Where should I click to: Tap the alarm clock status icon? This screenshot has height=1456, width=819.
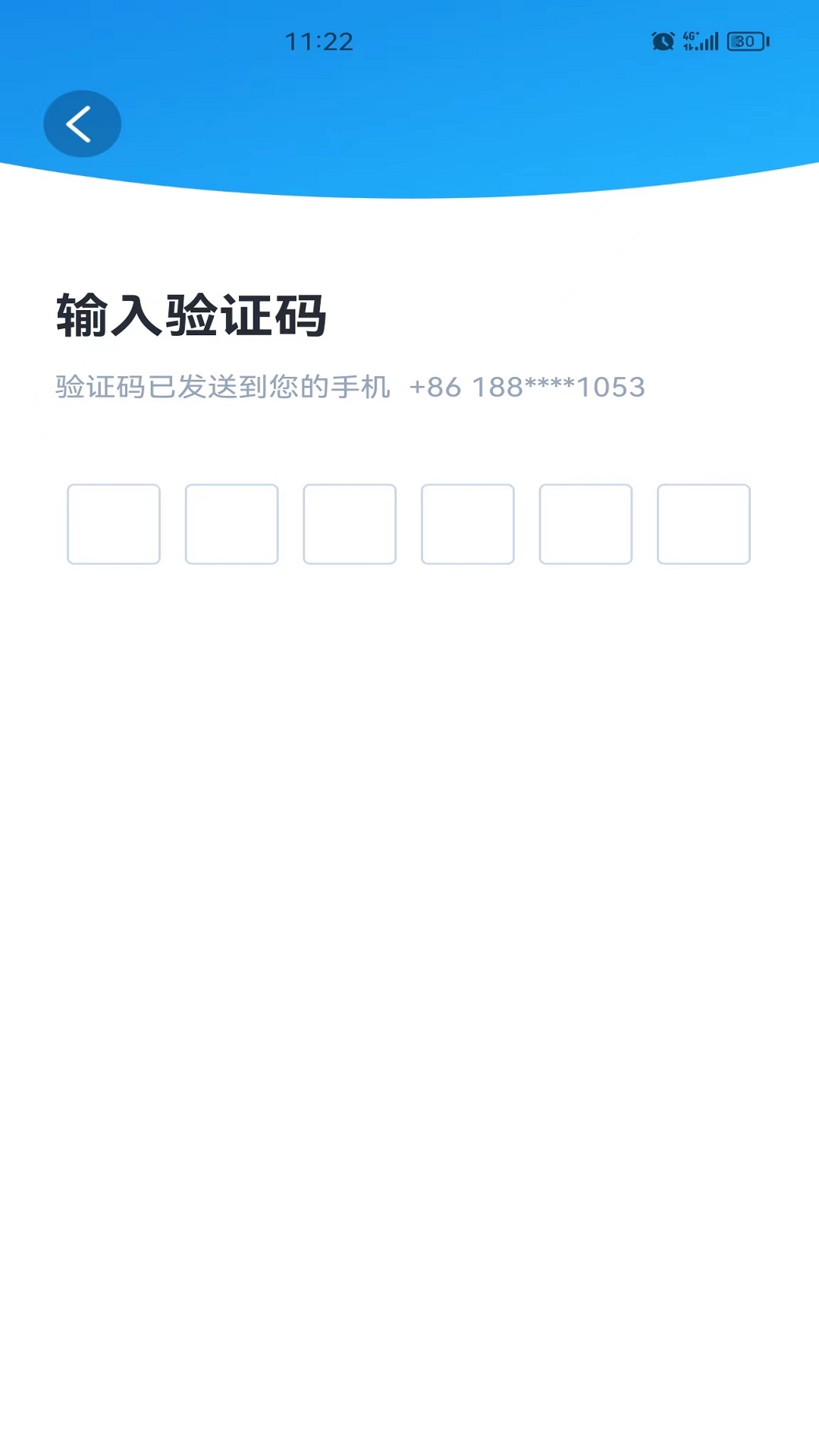point(661,42)
